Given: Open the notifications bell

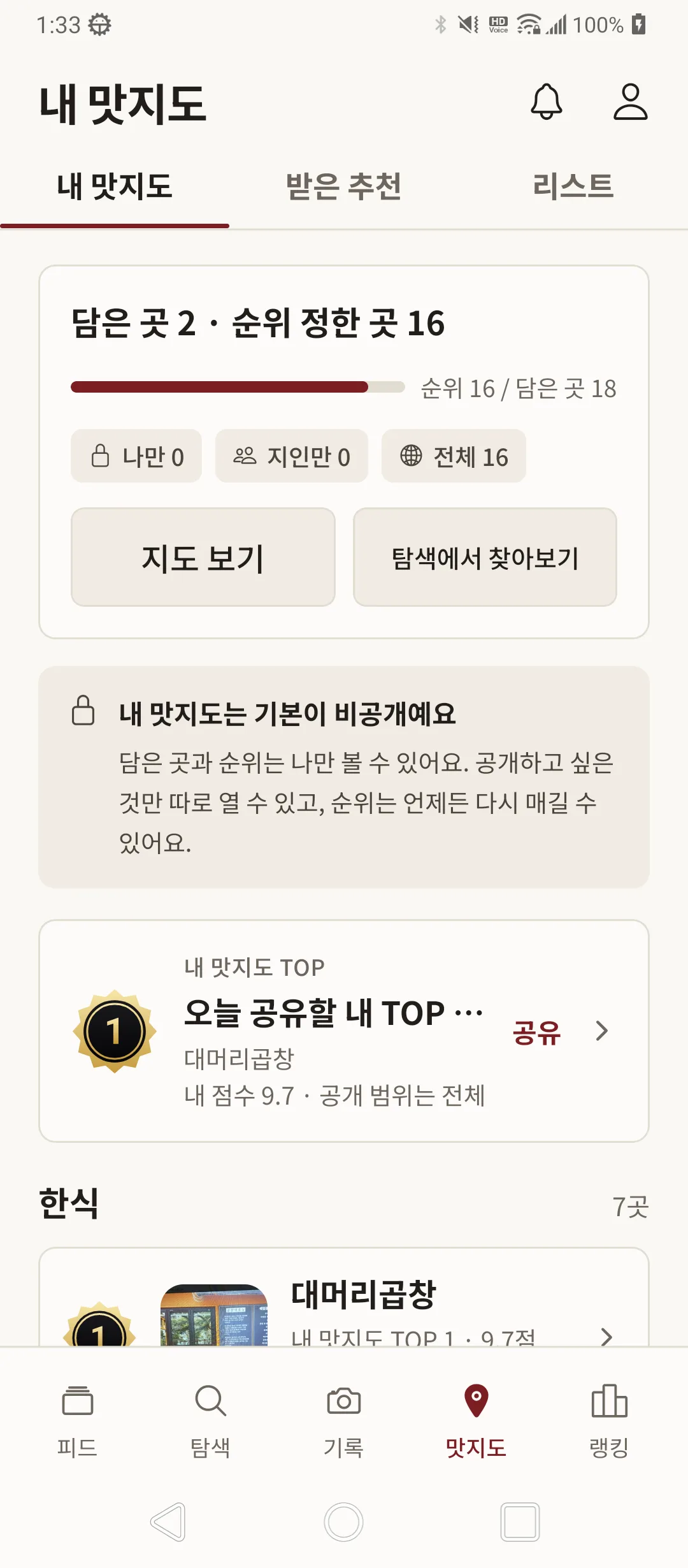Looking at the screenshot, I should tap(547, 101).
